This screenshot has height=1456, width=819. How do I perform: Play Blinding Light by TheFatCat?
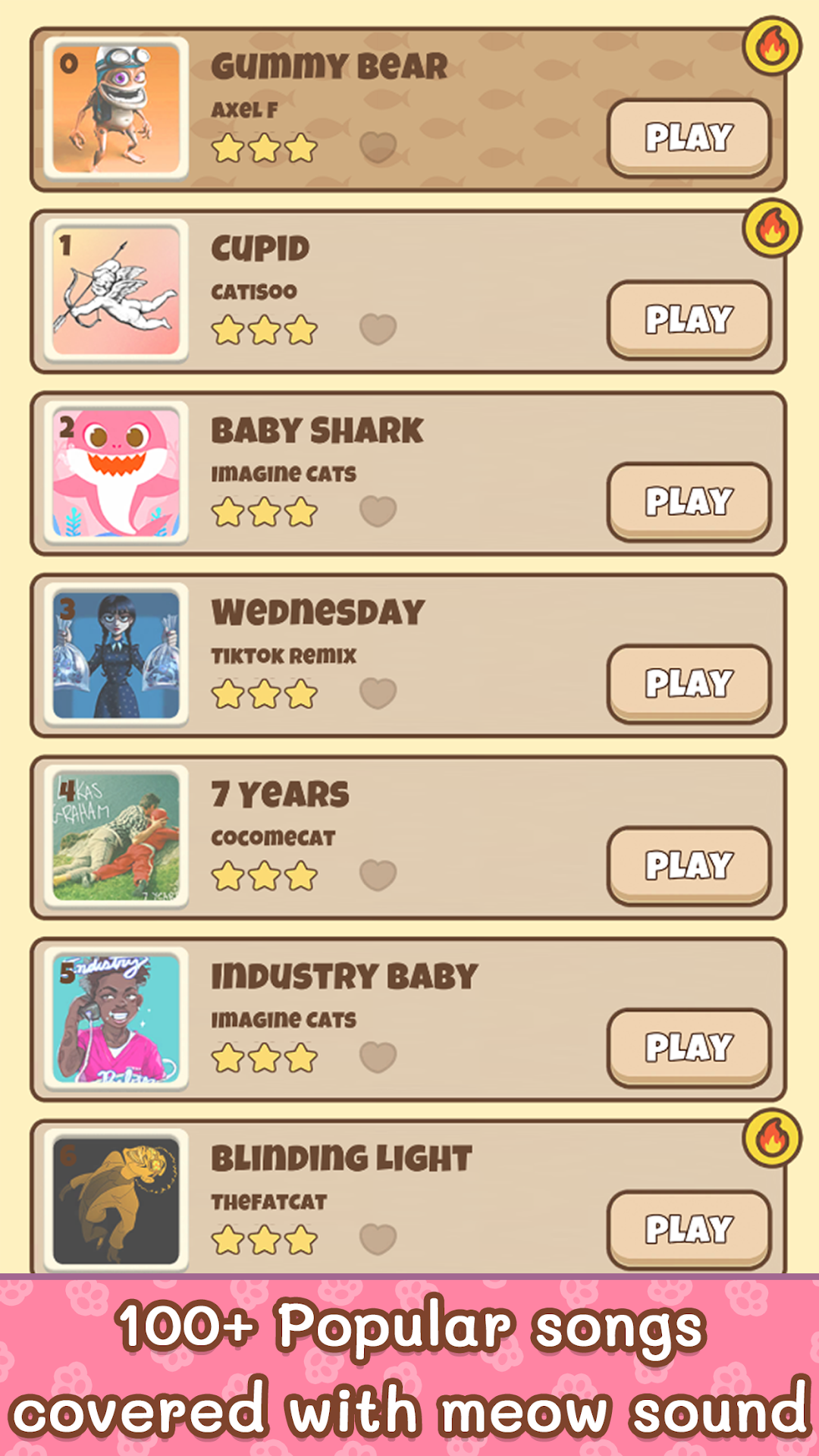(689, 1230)
